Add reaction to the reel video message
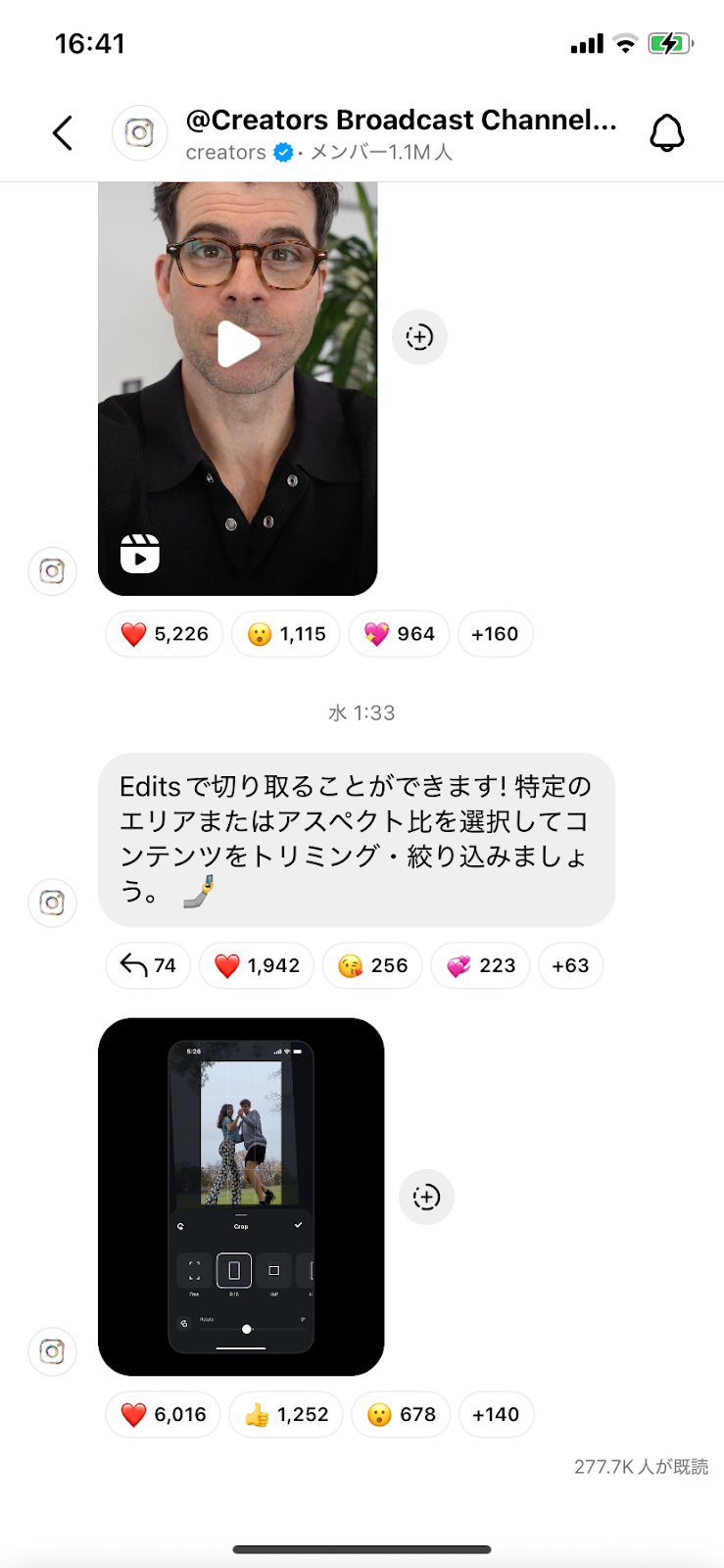 pos(419,337)
